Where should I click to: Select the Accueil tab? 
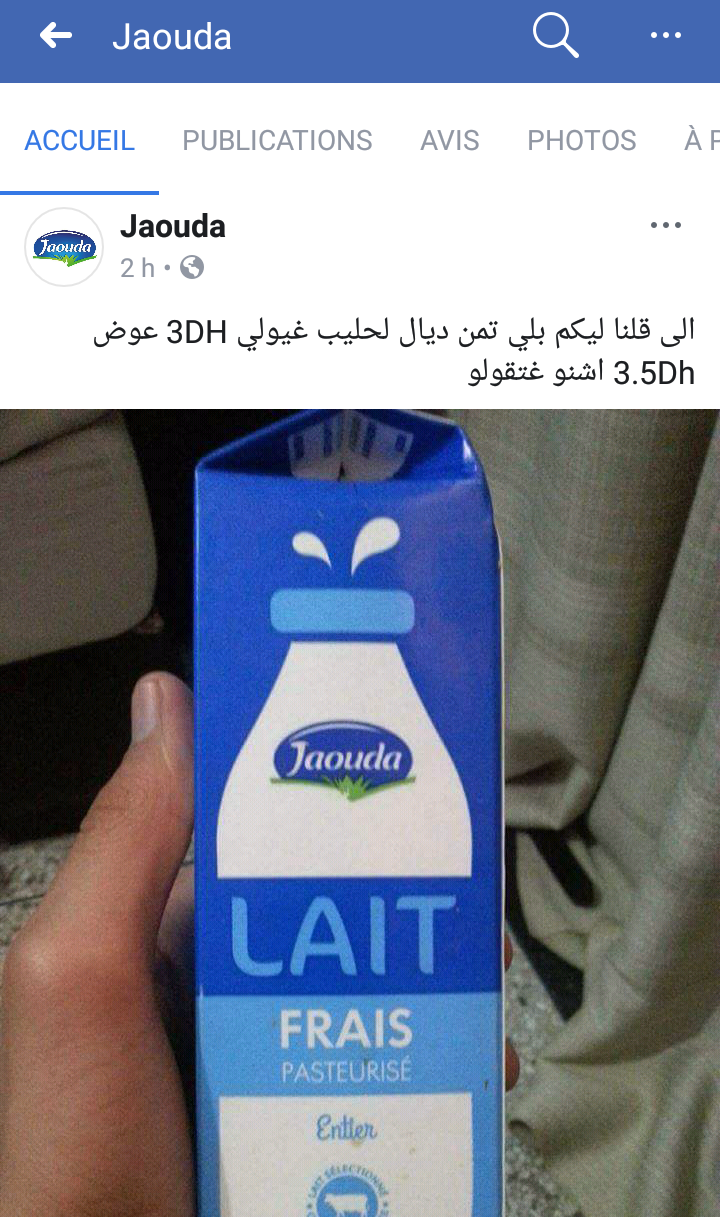[x=79, y=141]
